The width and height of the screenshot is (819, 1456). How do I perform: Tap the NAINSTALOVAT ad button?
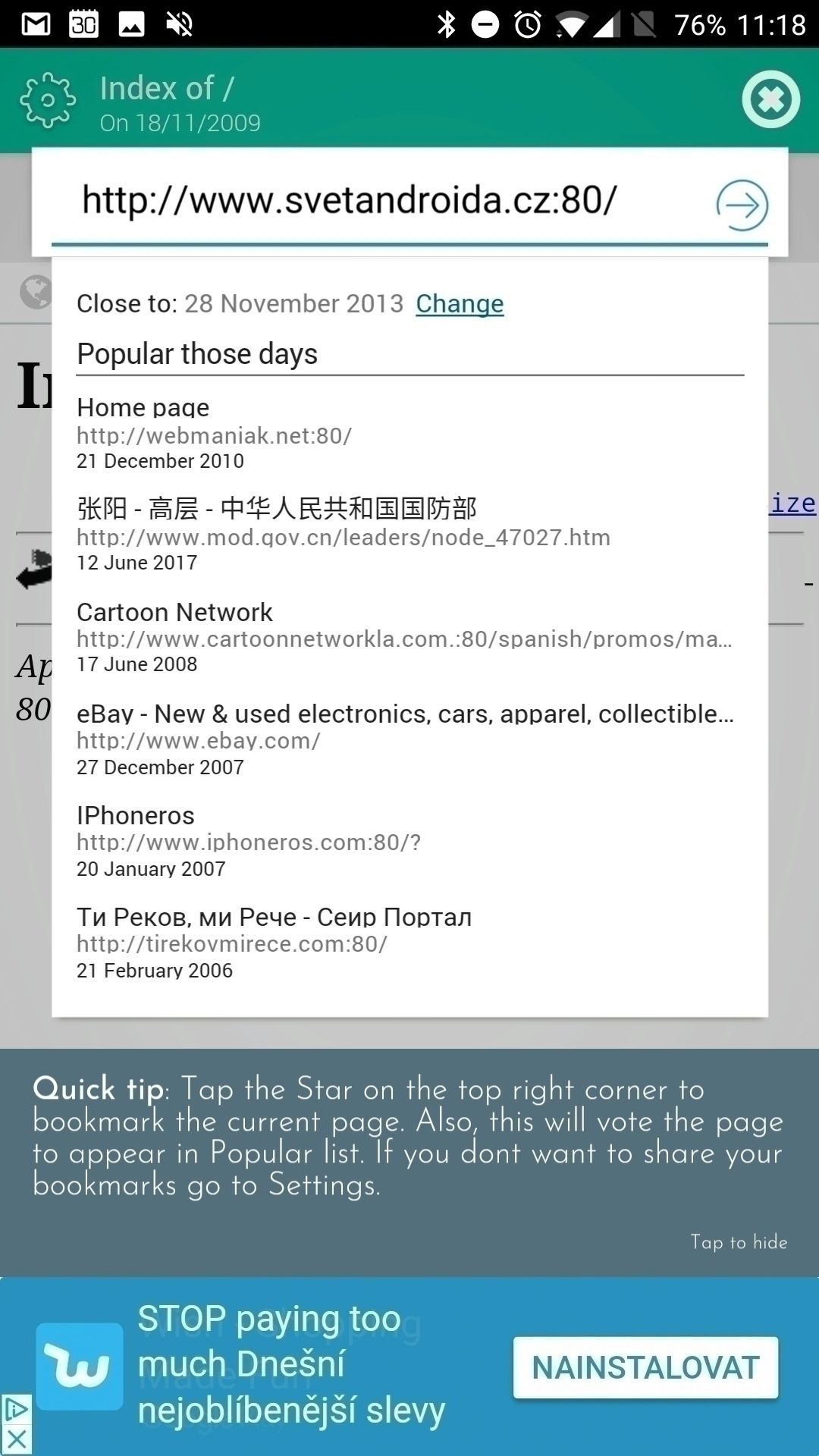(x=646, y=1367)
